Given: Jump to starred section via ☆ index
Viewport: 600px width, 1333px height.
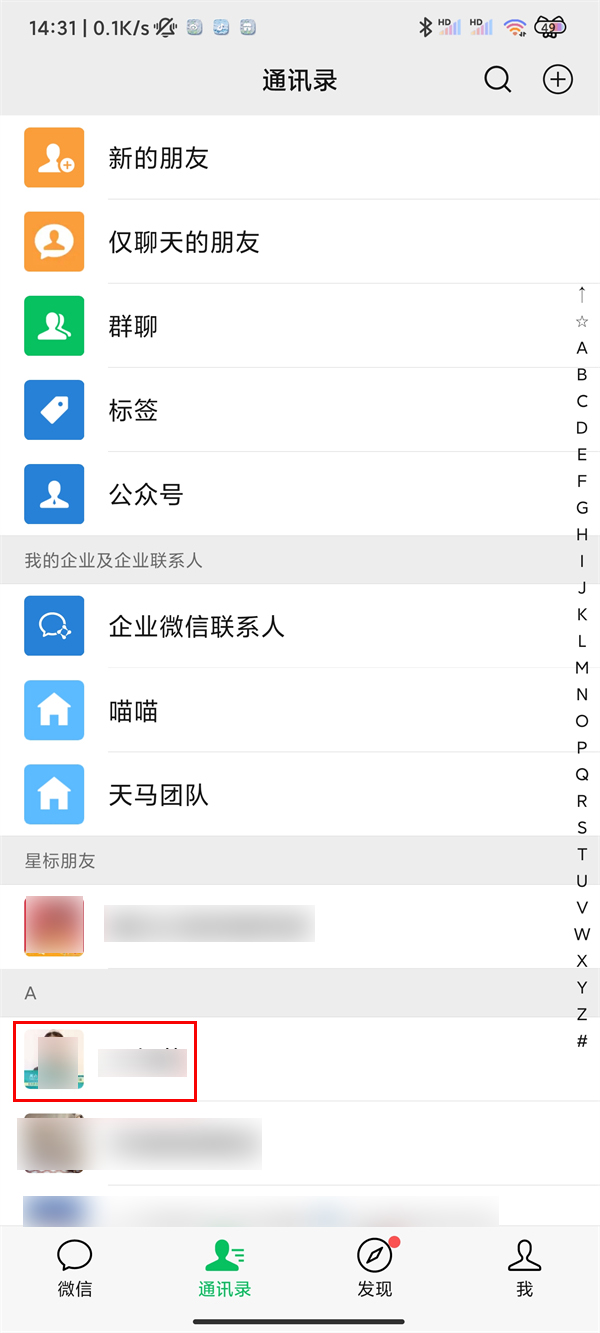Looking at the screenshot, I should (582, 322).
